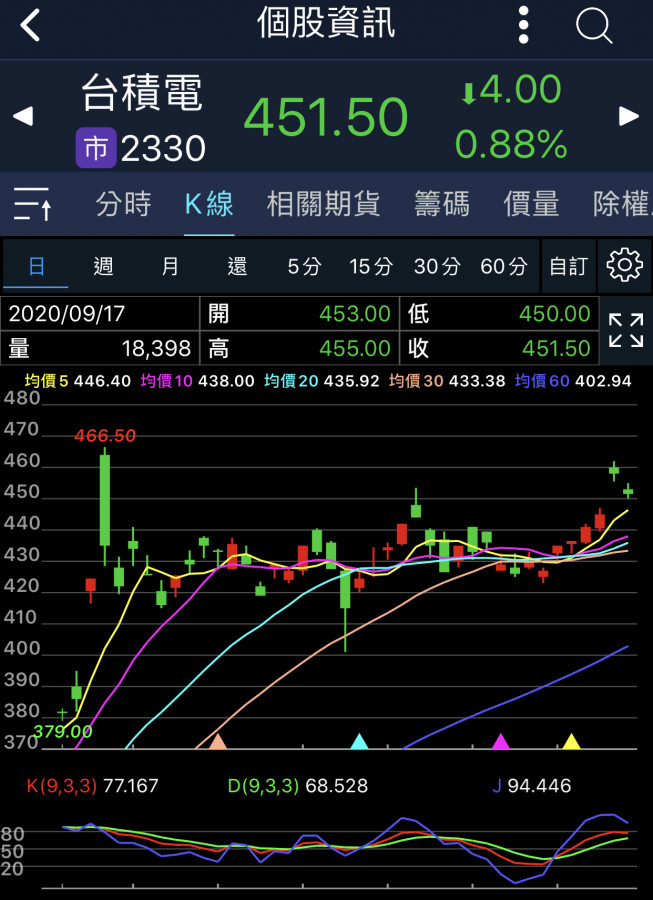View the 籌碼 tab
The image size is (653, 900).
pos(441,204)
